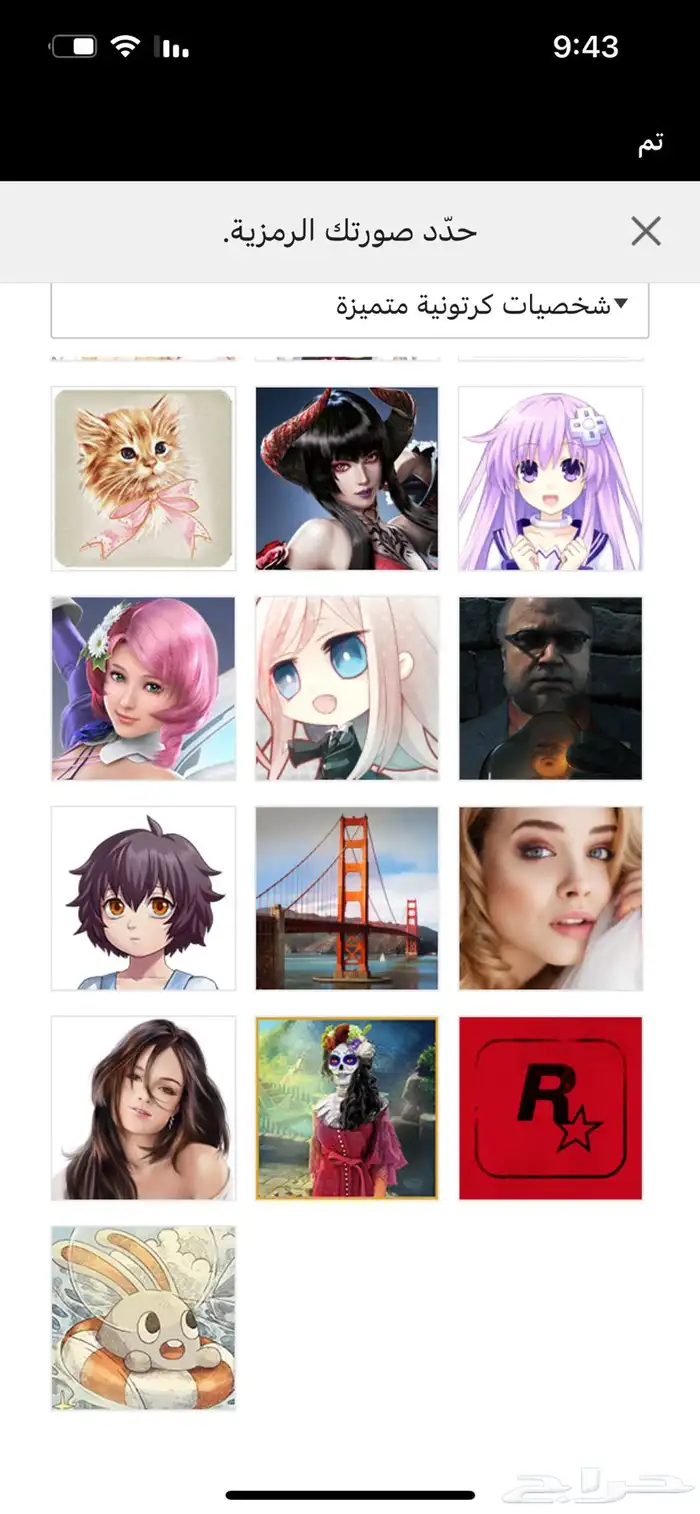Image resolution: width=700 pixels, height=1514 pixels.
Task: Pick the man with glasses avatar
Action: pyautogui.click(x=550, y=689)
